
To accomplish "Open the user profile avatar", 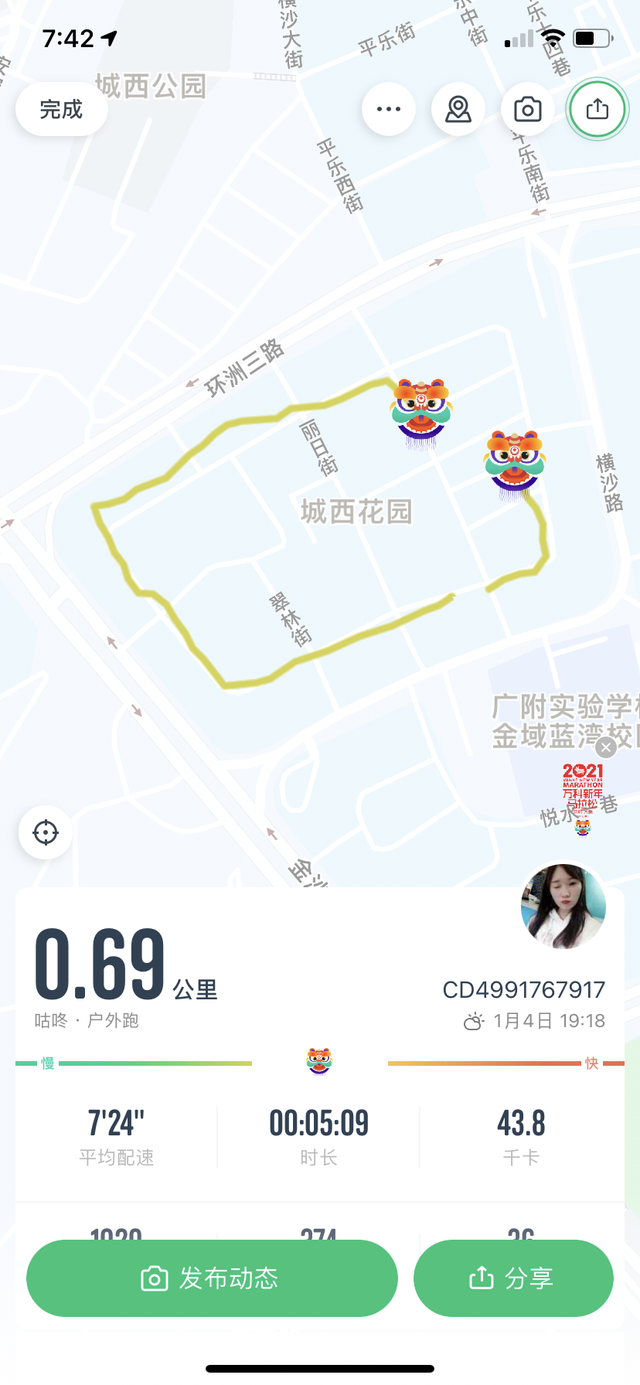I will click(x=563, y=906).
